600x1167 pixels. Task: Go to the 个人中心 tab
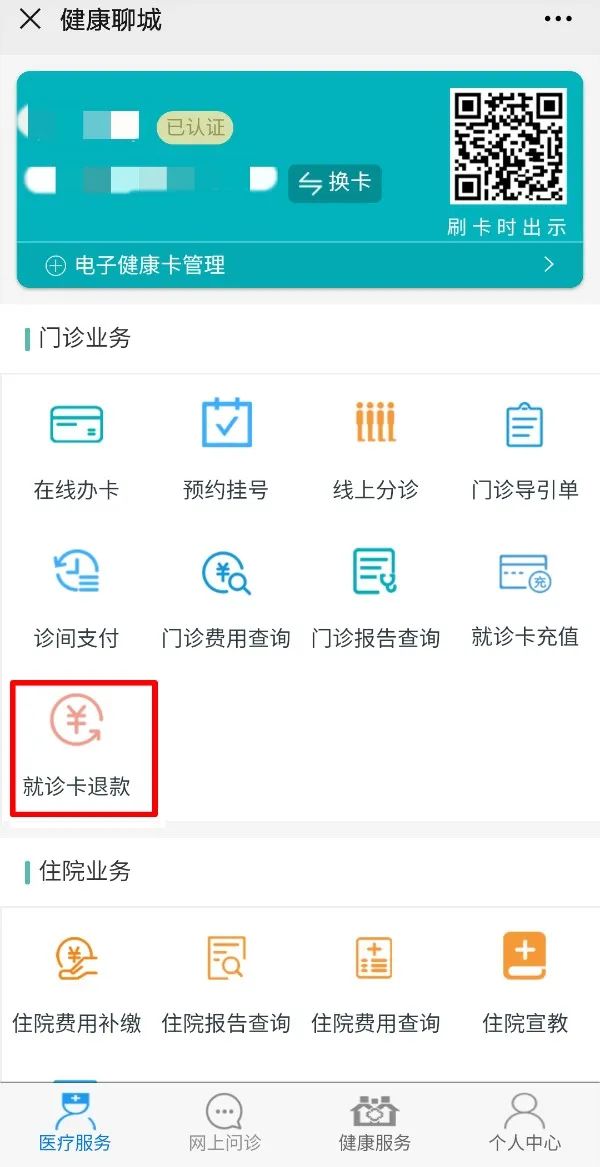[524, 1123]
